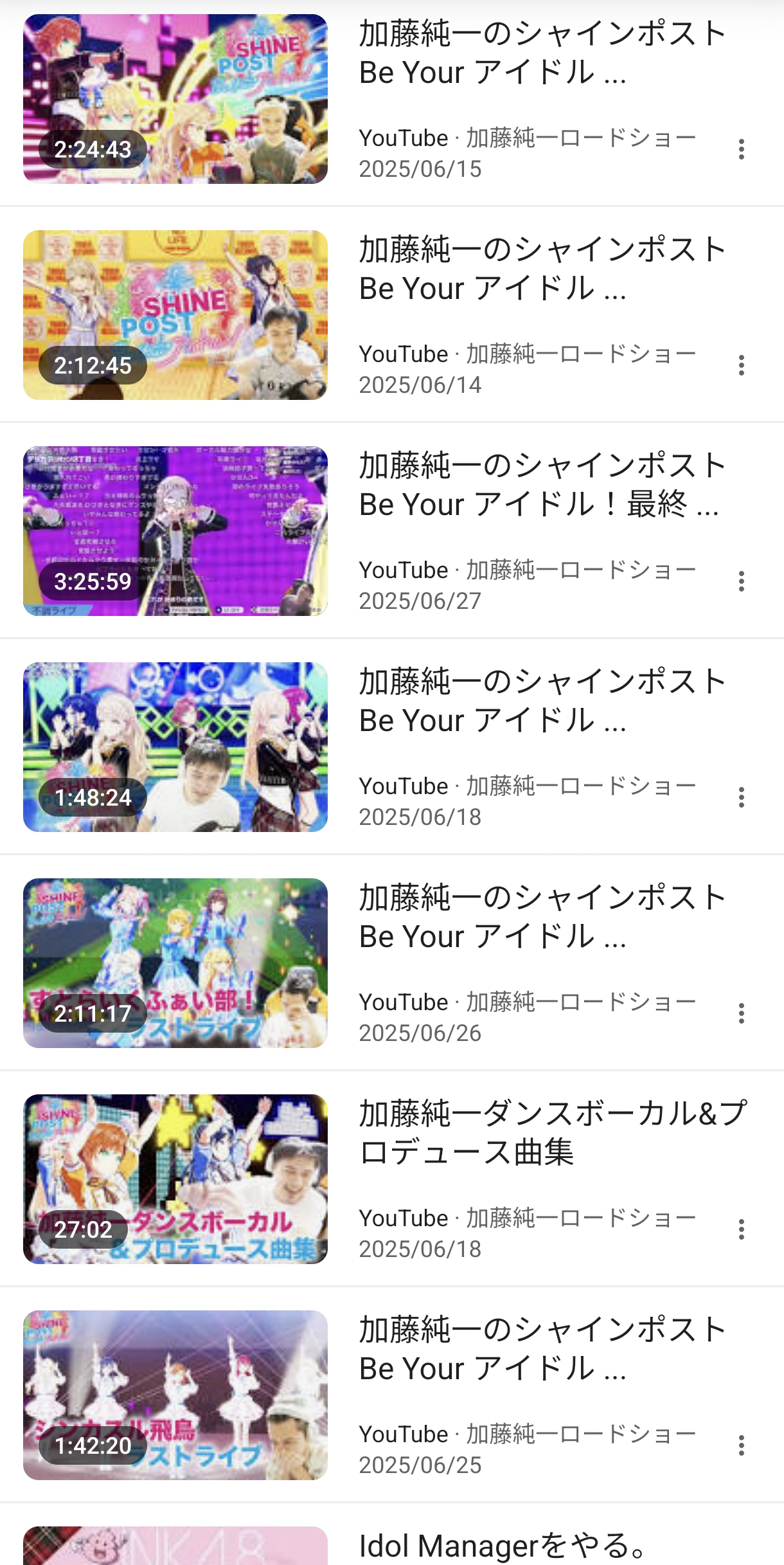Play 加藤純一ダンスボーカル&プロデュース曲集
784x1565 pixels.
[175, 1179]
